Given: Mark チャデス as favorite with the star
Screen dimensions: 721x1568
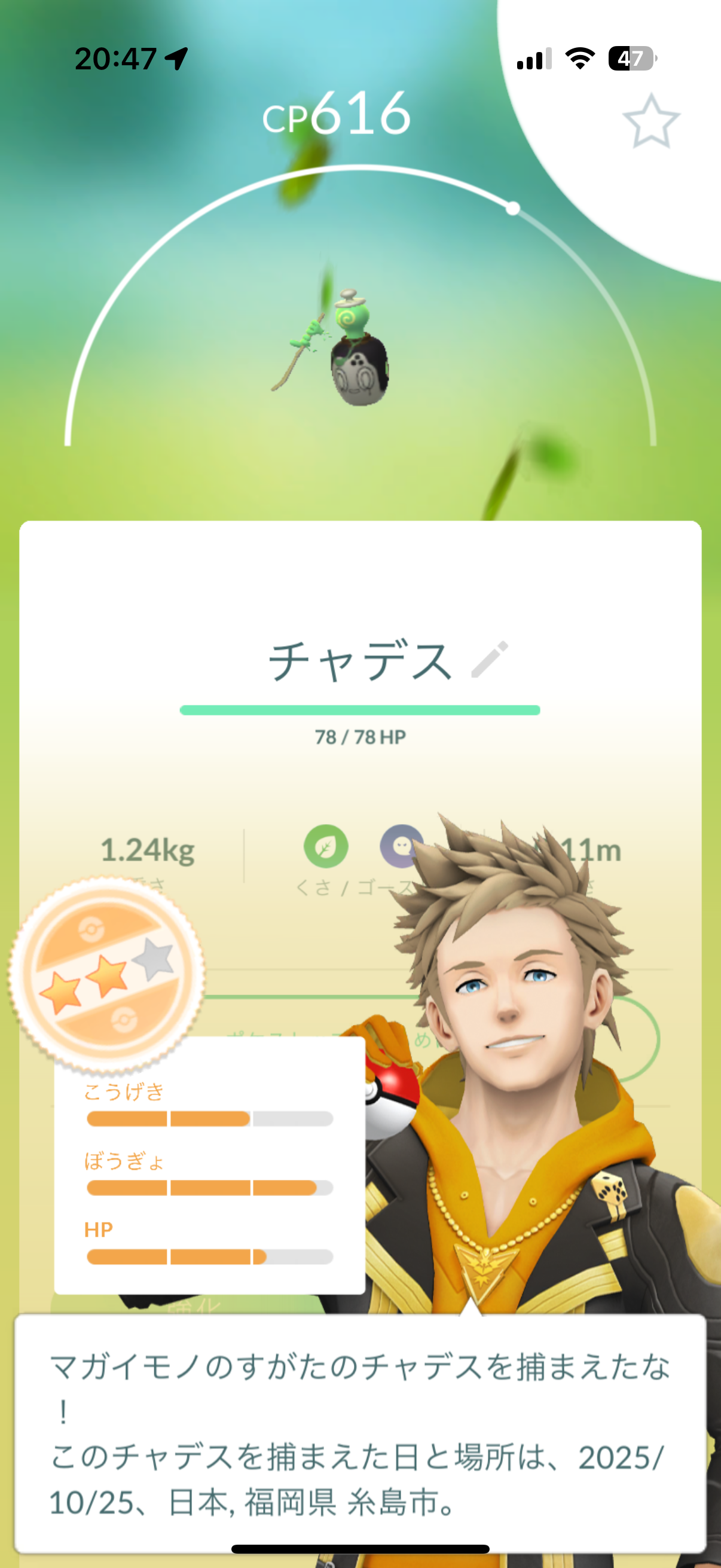Looking at the screenshot, I should tap(650, 121).
